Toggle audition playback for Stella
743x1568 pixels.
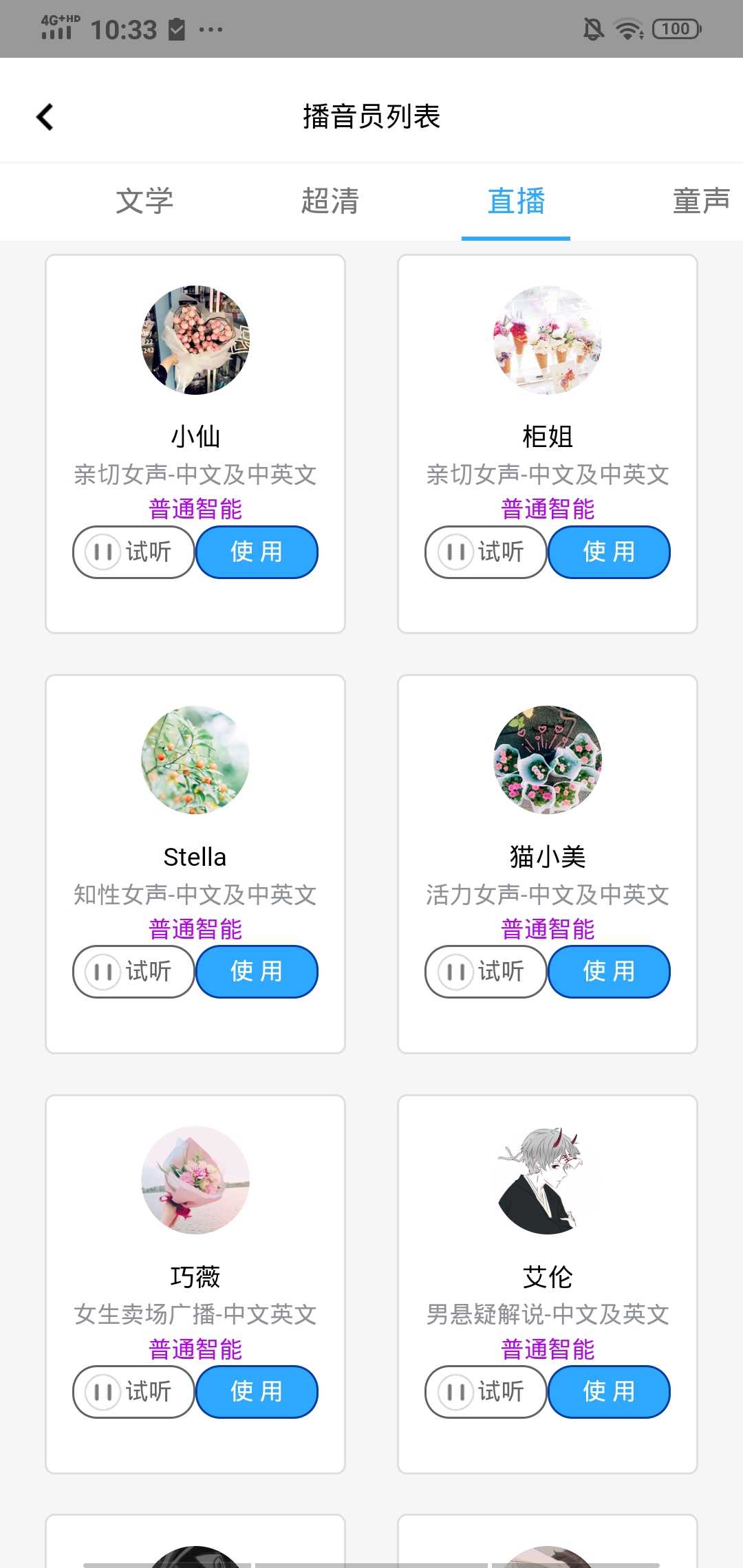133,972
